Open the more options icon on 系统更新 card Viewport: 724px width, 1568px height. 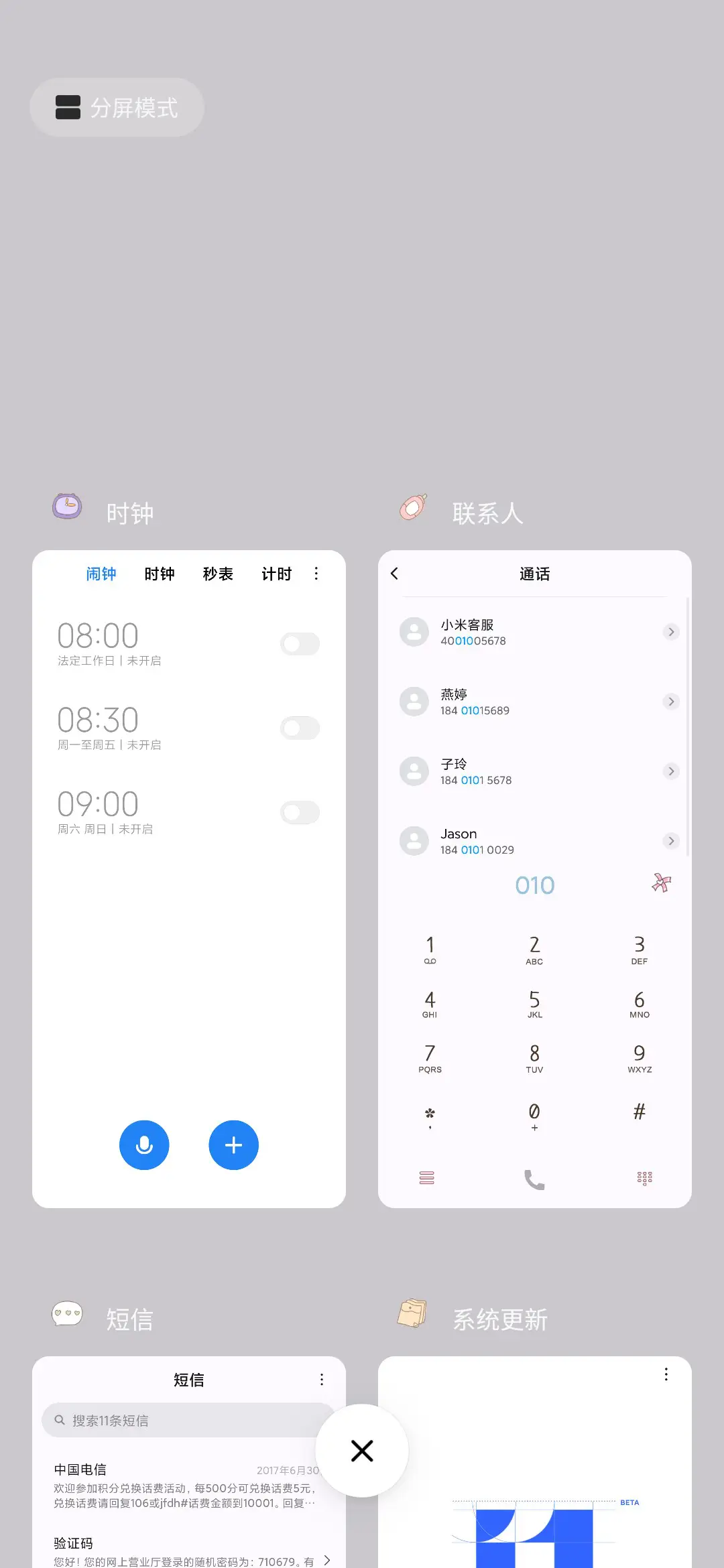pos(666,1374)
